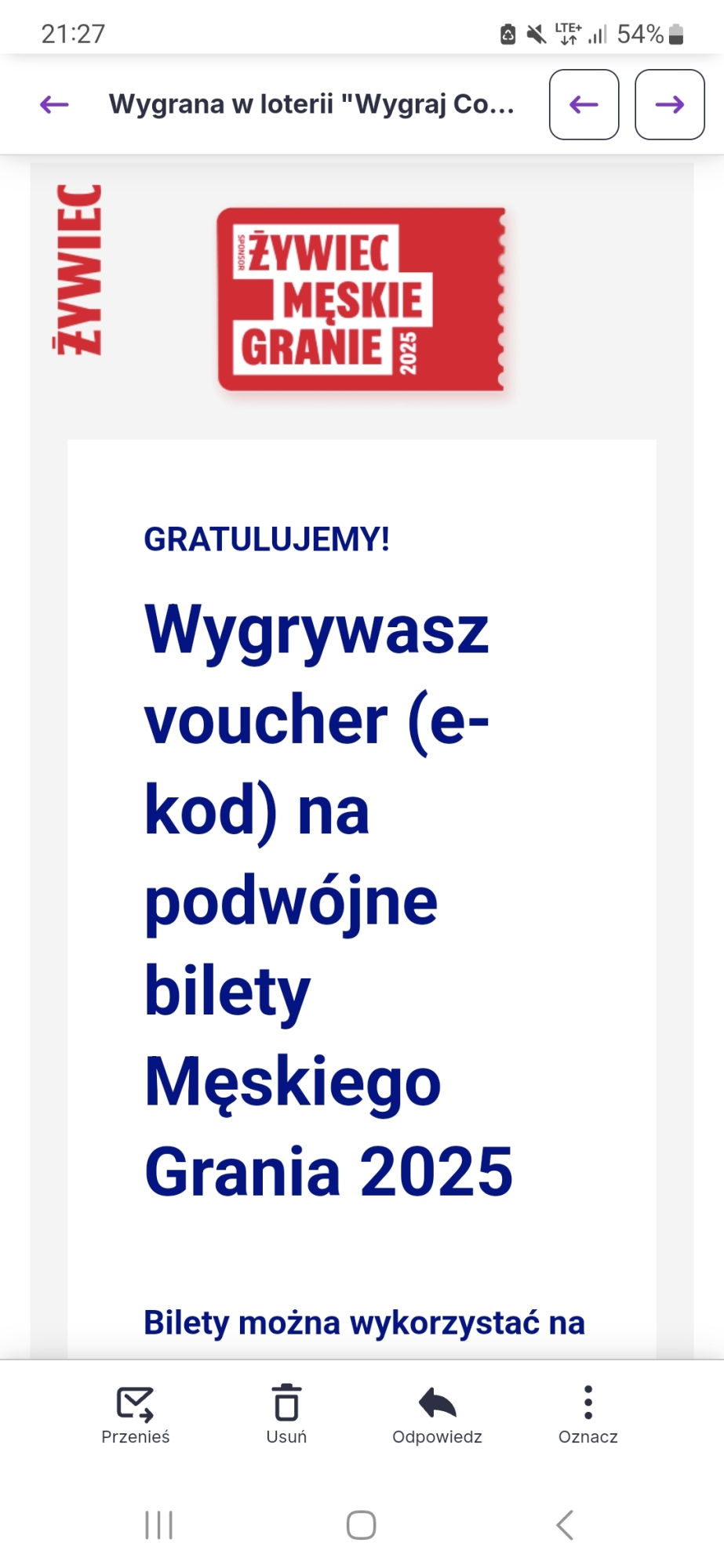Go to the system home screen

click(361, 1525)
